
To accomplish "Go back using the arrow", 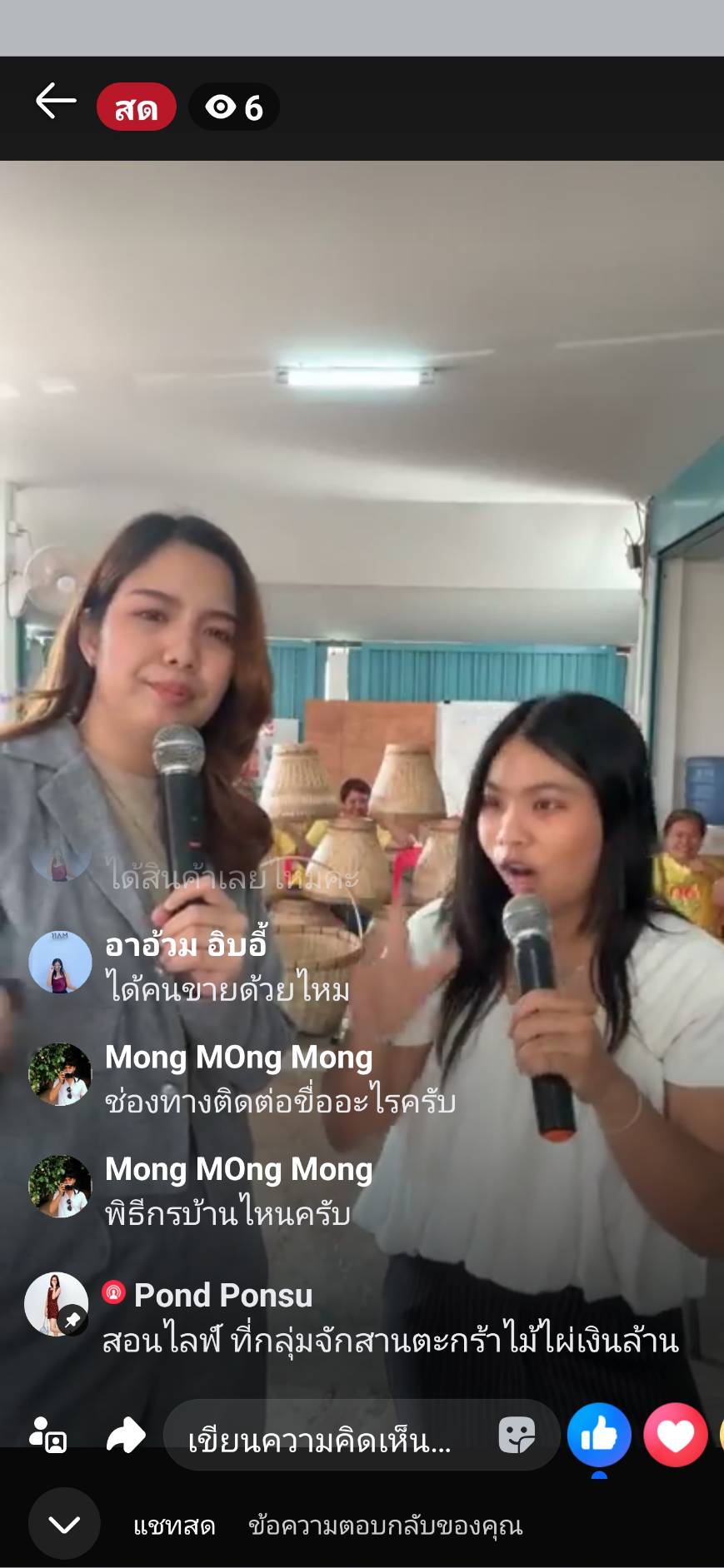I will tap(56, 102).
